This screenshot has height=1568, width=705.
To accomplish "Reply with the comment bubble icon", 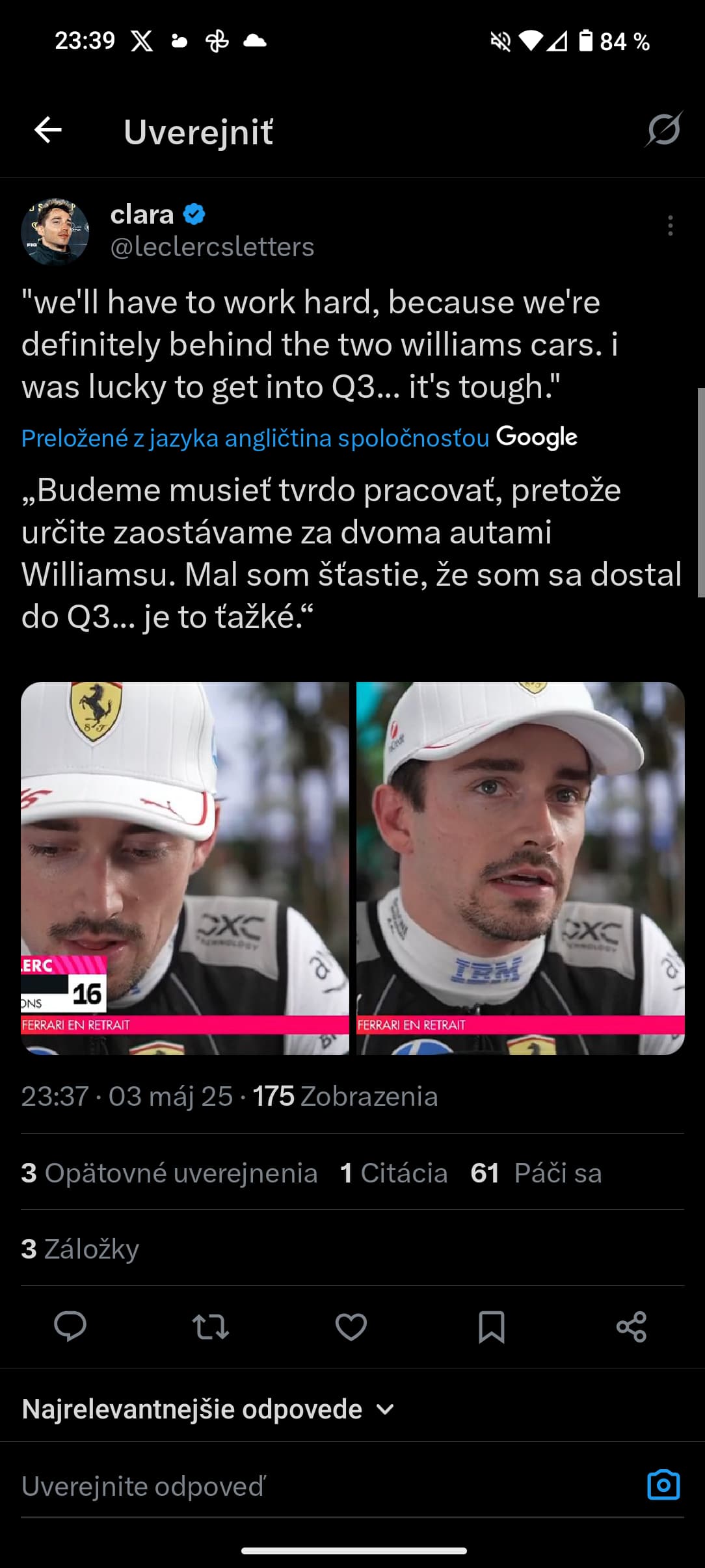I will coord(70,1326).
